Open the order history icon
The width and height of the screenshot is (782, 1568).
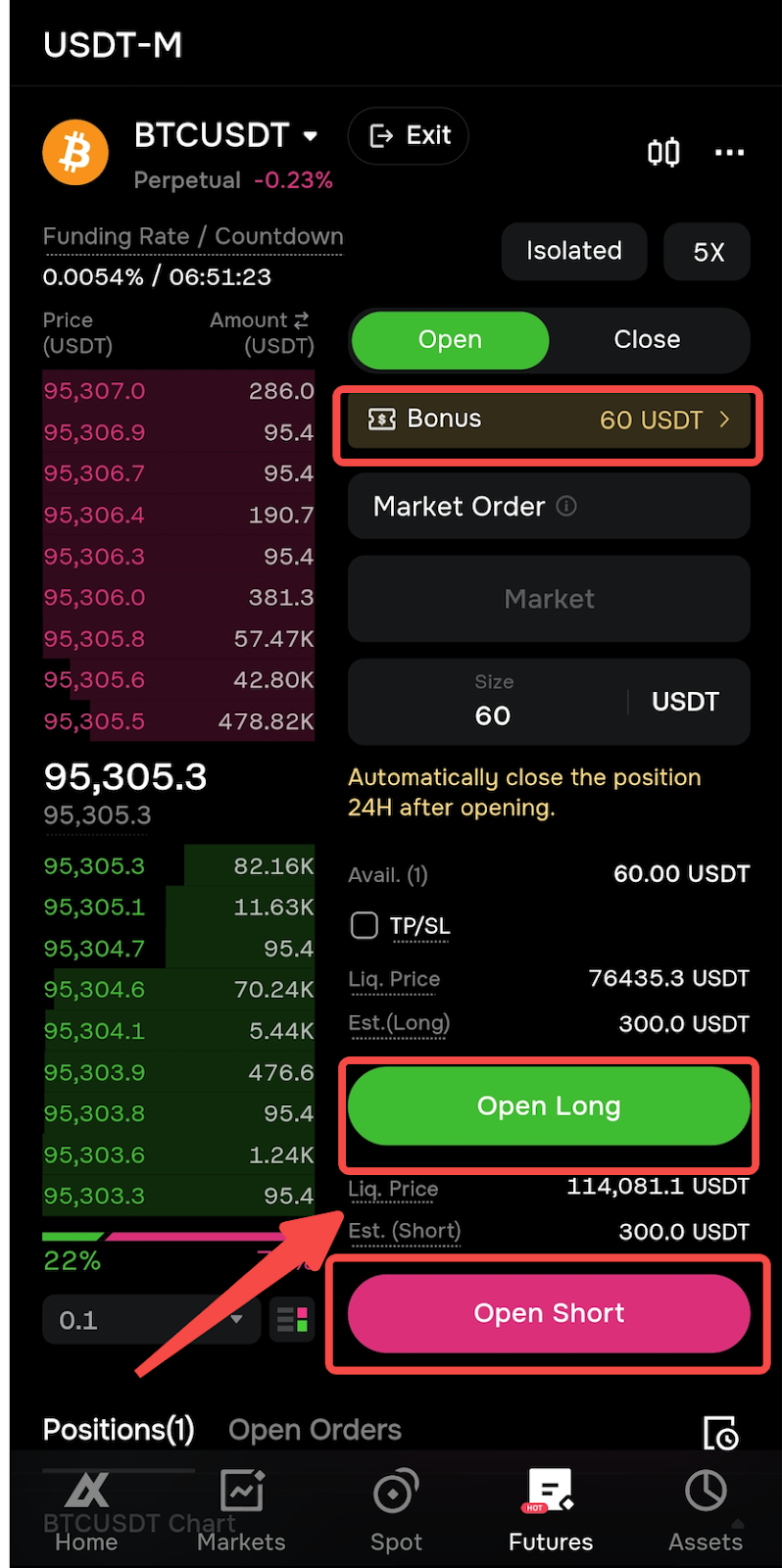pyautogui.click(x=721, y=1433)
